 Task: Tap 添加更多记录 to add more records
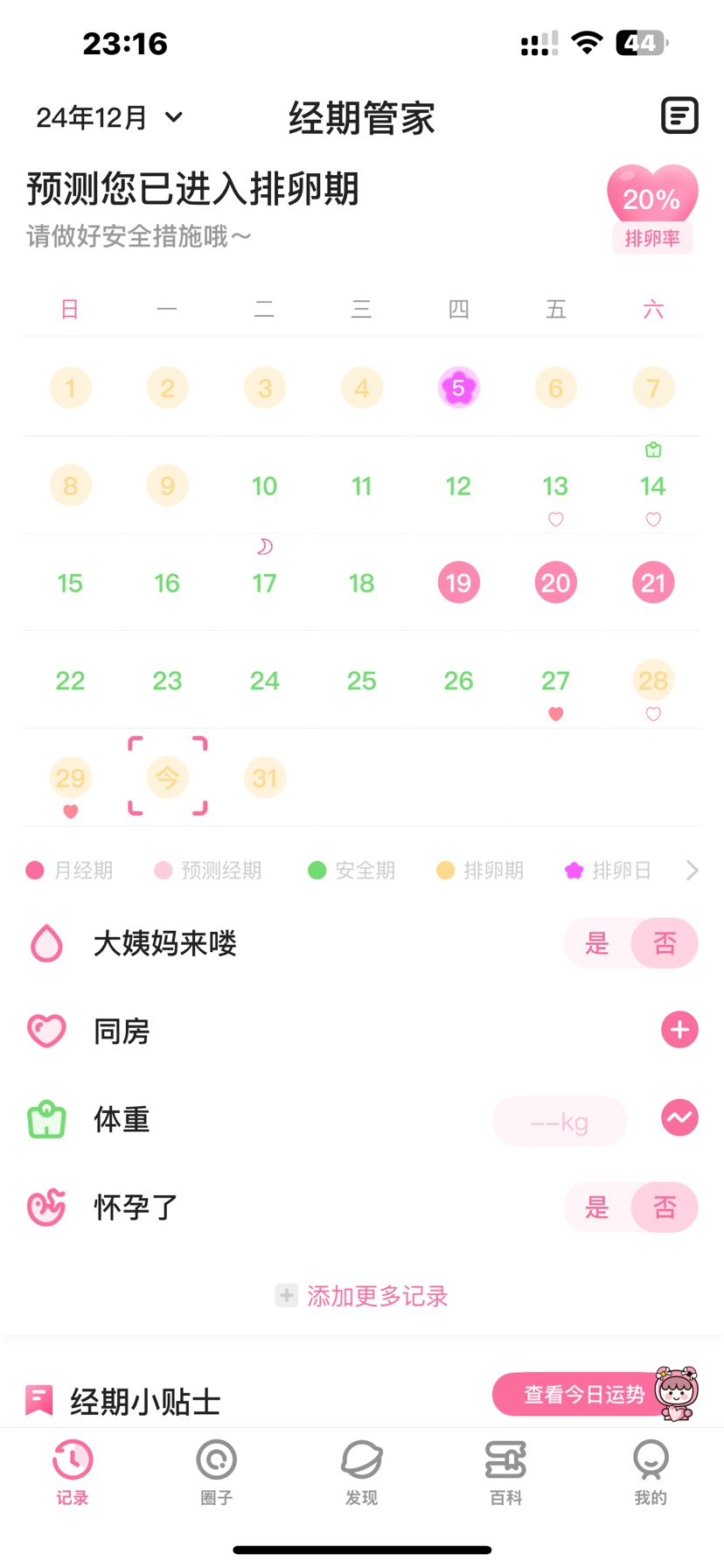[362, 1296]
